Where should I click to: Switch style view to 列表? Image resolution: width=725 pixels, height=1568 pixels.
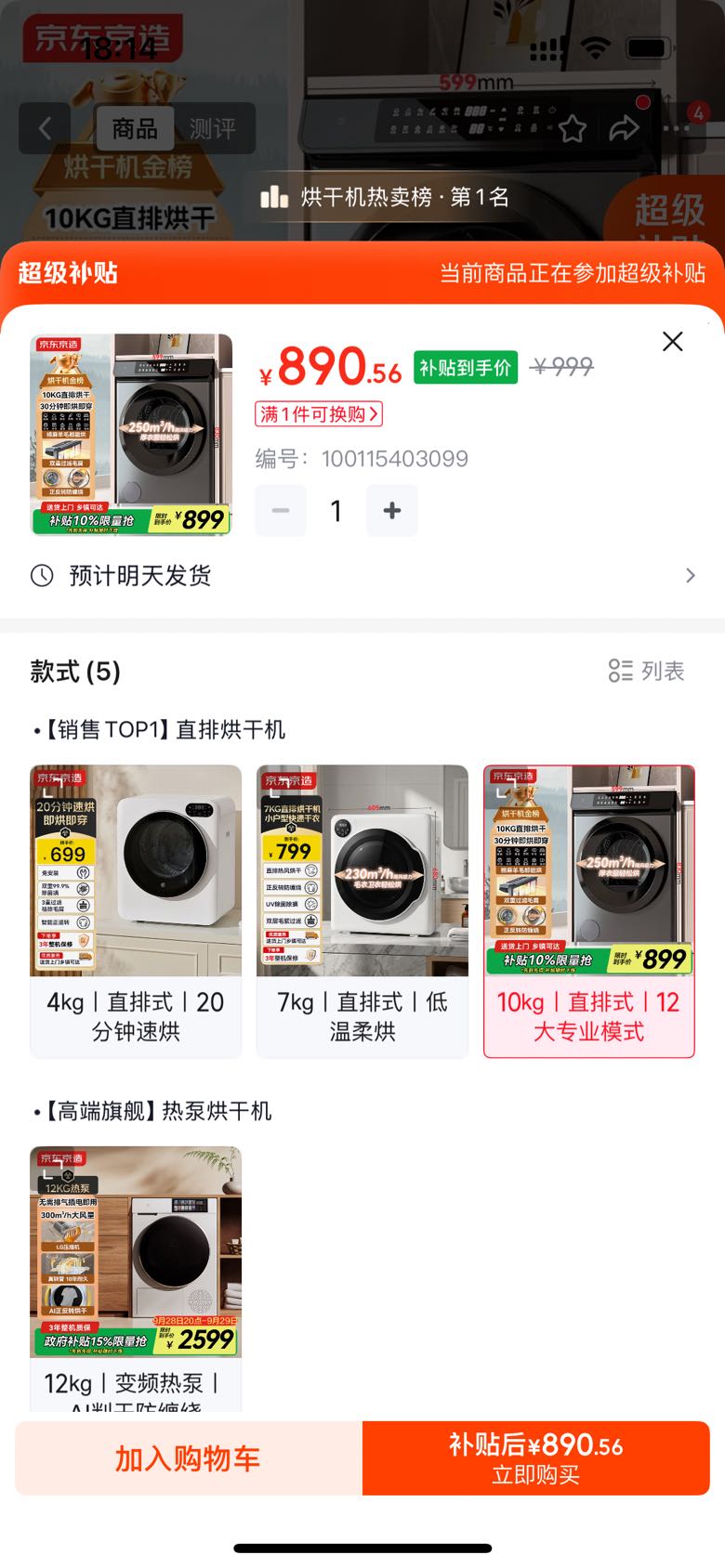646,671
